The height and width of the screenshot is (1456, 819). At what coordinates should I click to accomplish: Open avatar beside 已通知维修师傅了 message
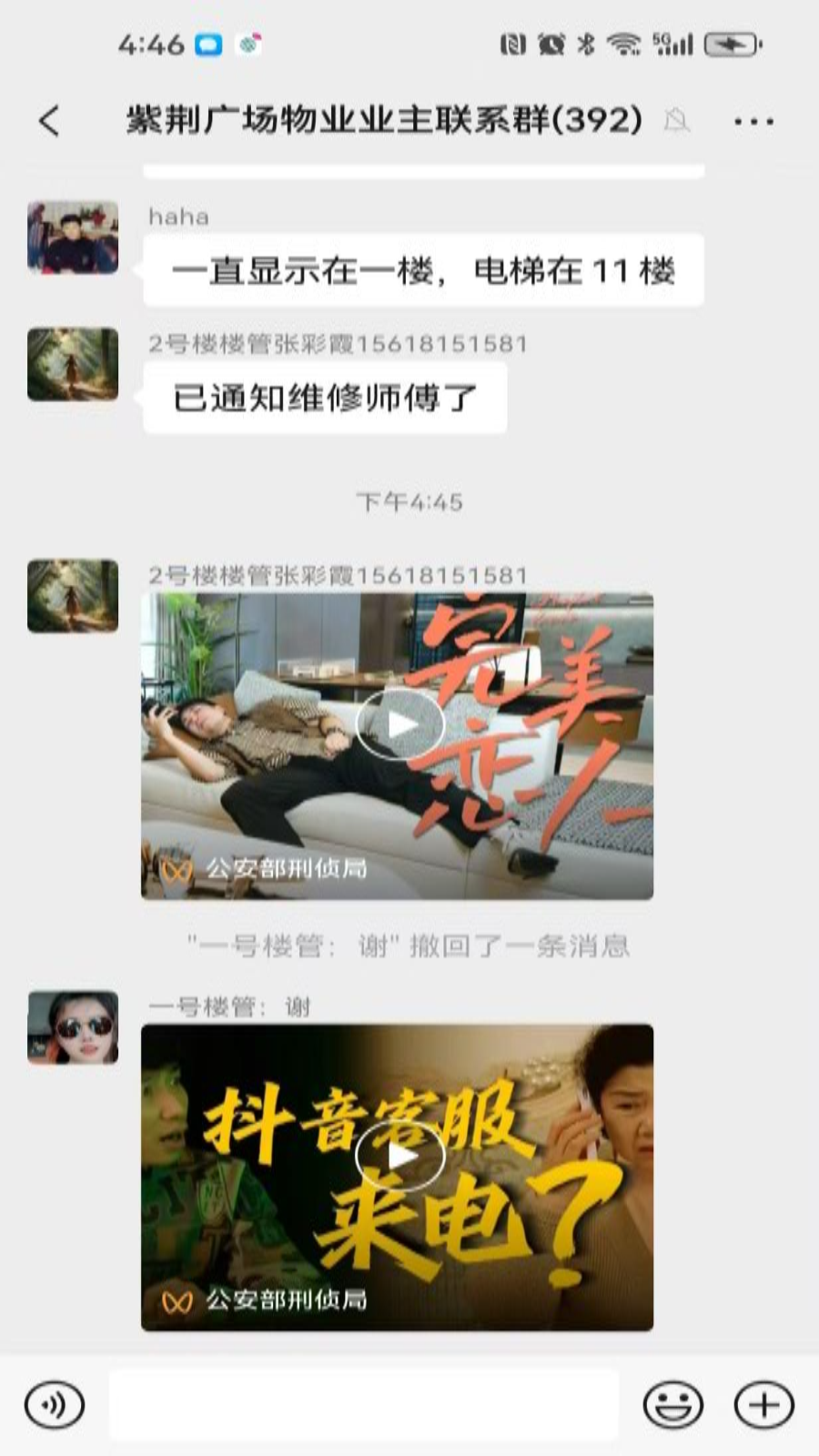coord(73,365)
